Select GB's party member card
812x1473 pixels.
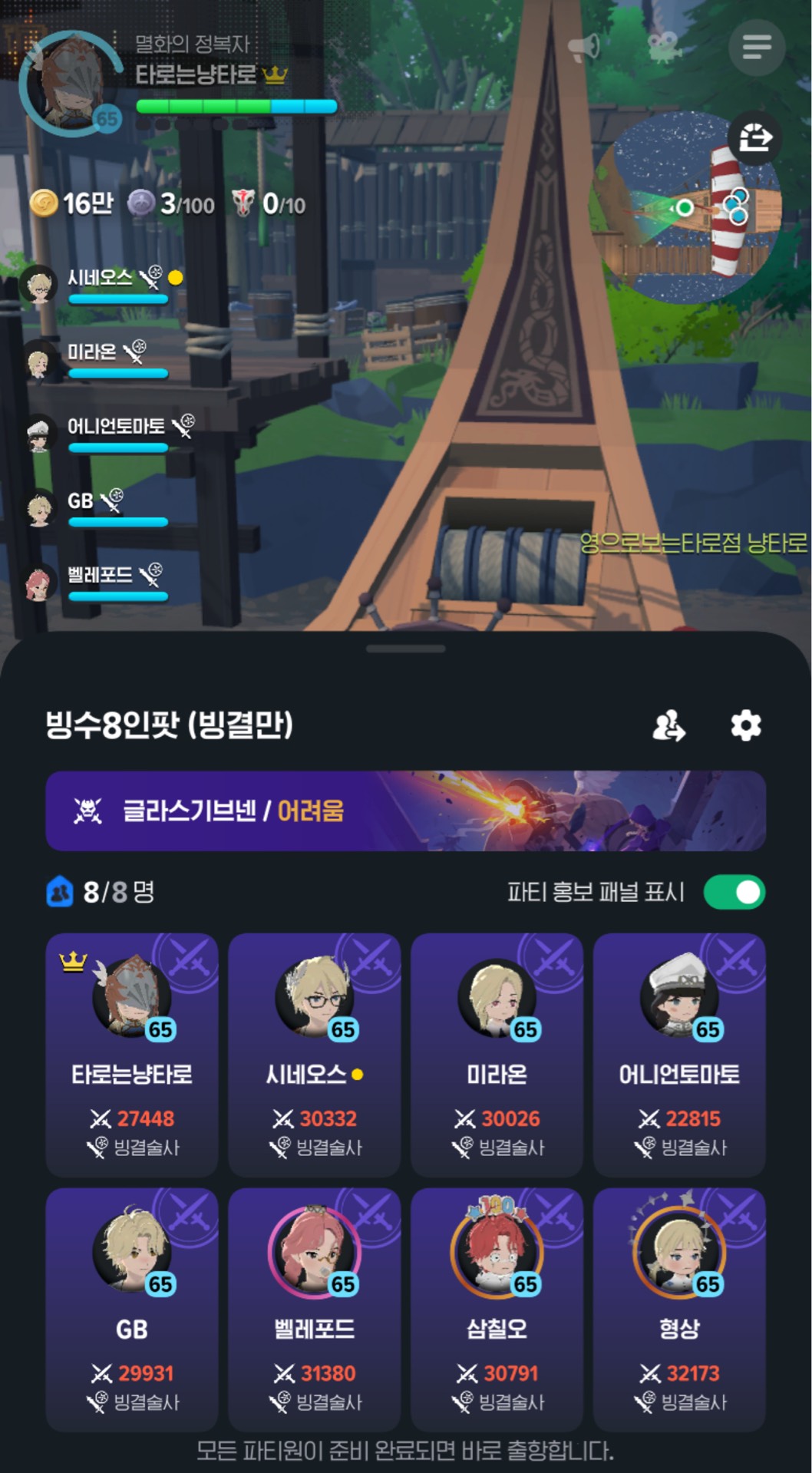[x=132, y=1309]
